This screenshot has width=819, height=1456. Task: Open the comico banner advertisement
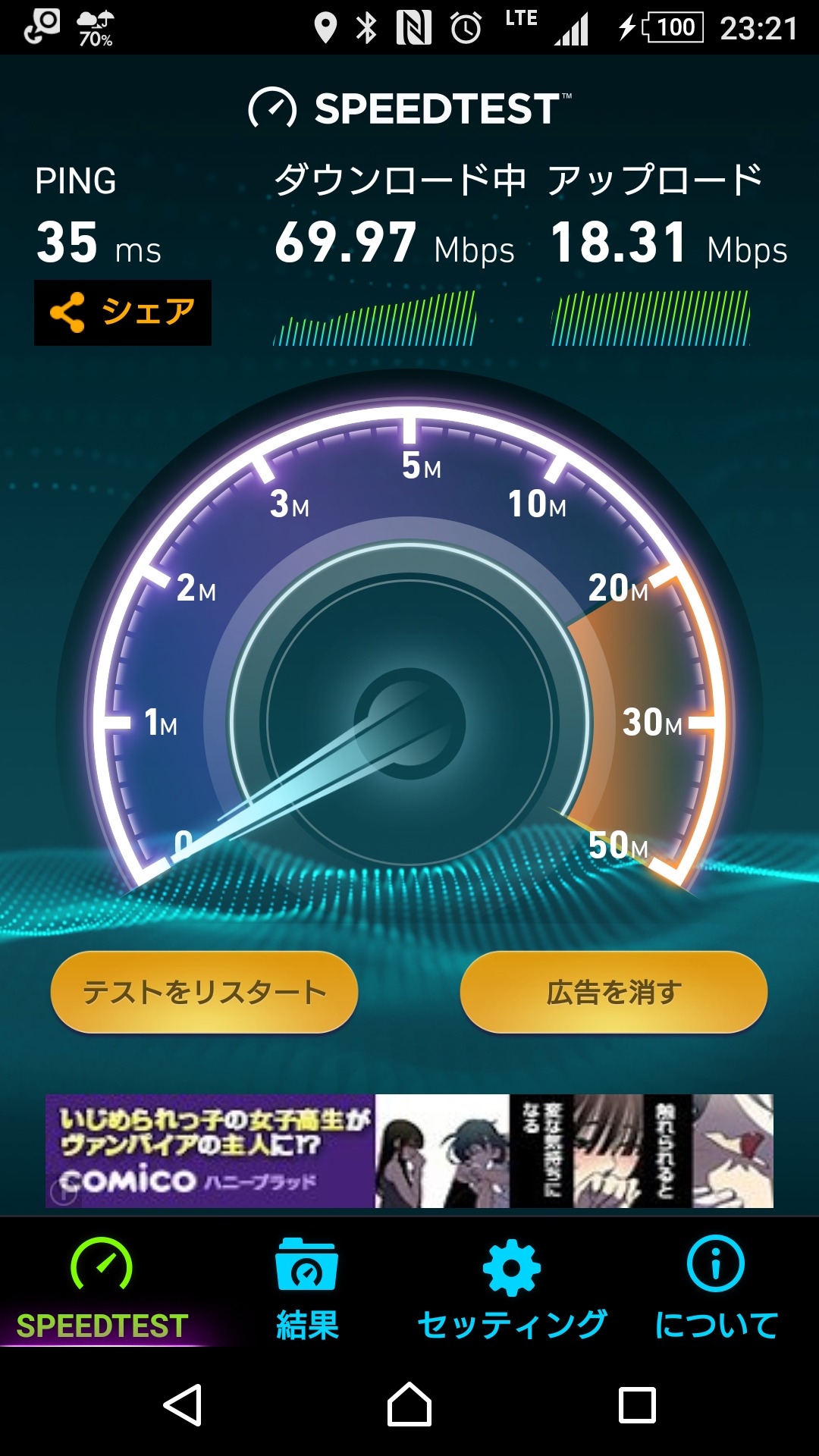tap(409, 1150)
